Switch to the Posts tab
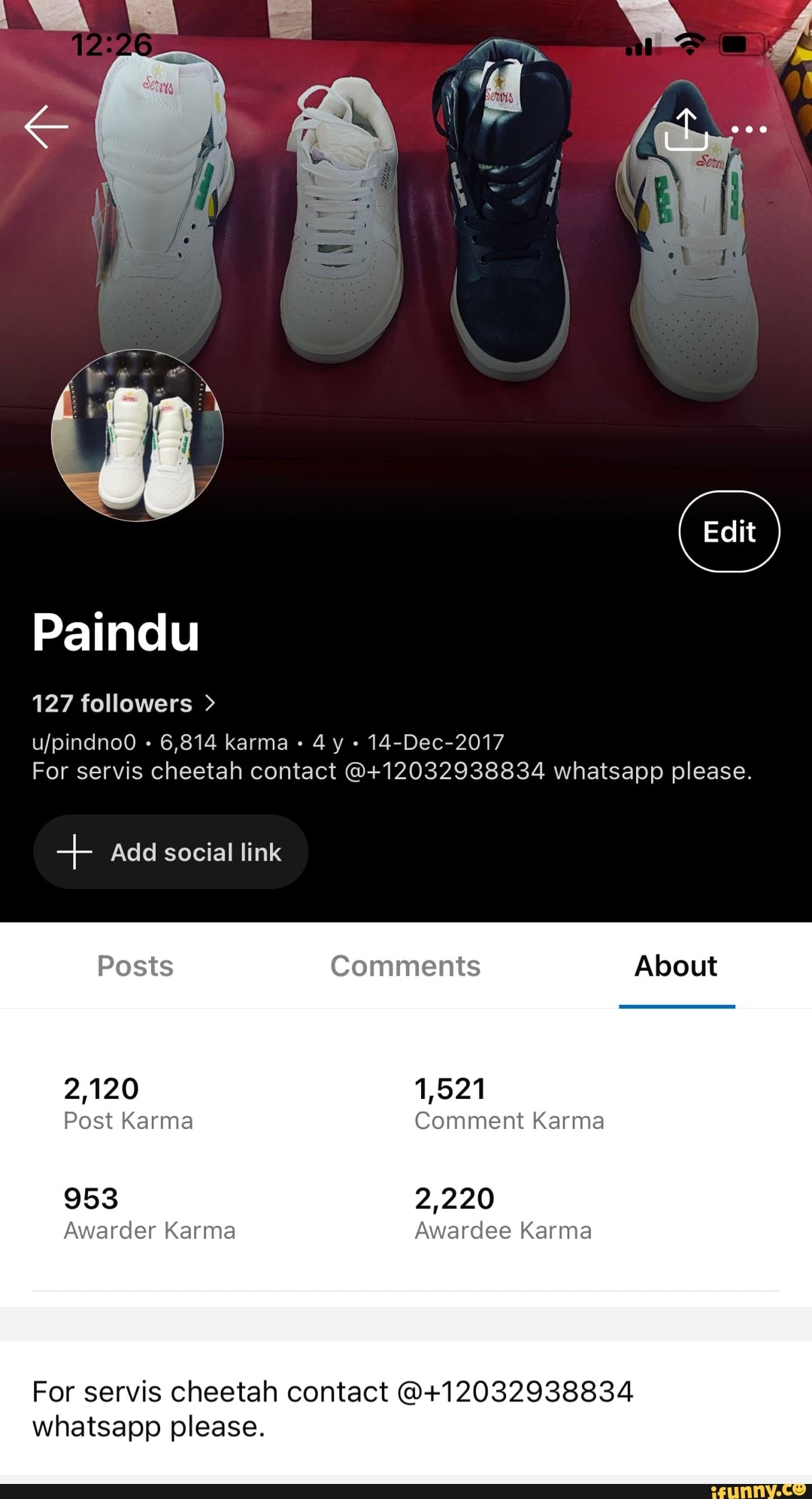Viewport: 812px width, 1499px height. coord(135,966)
